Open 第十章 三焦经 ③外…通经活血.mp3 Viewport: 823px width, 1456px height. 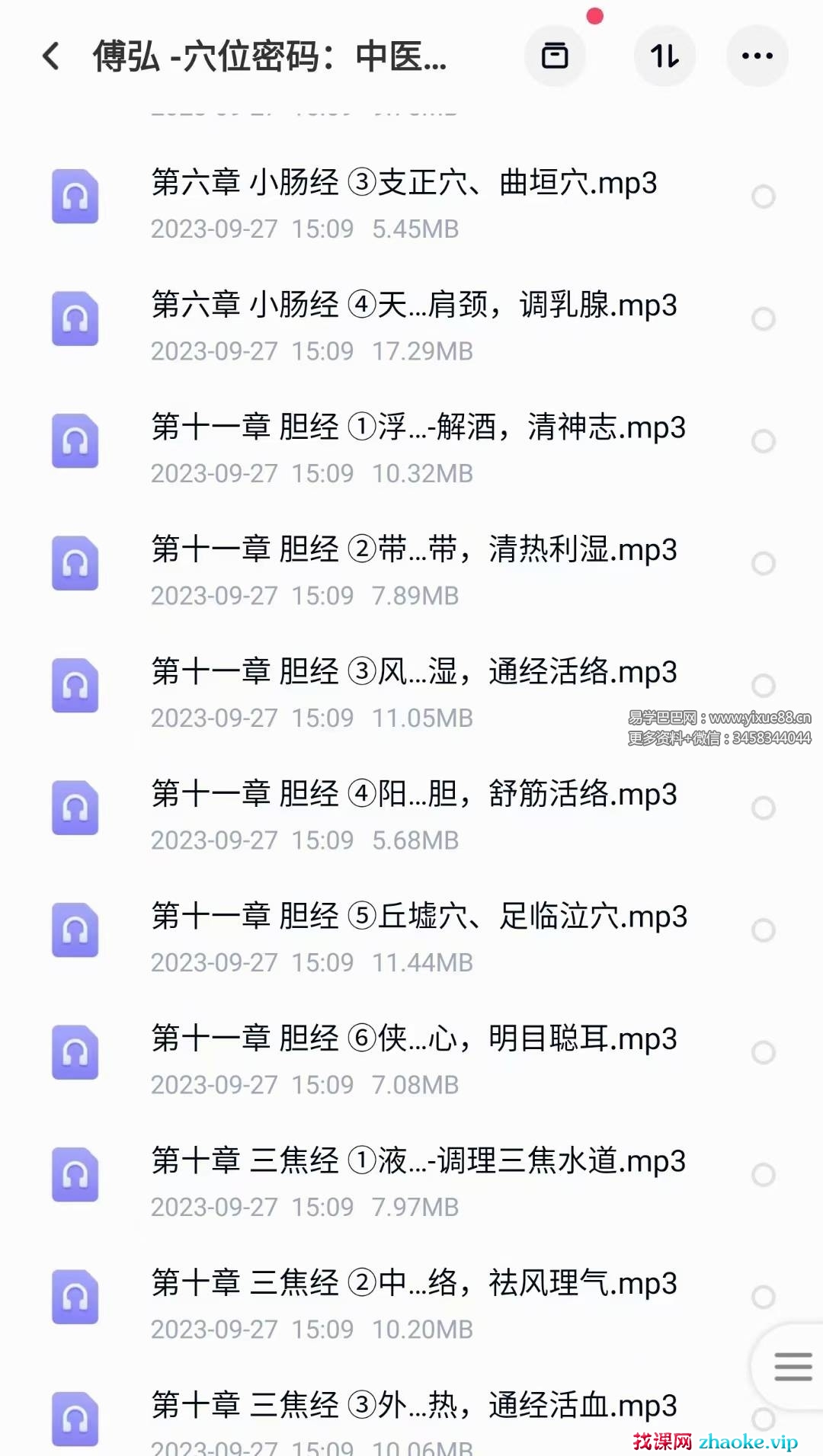pyautogui.click(x=414, y=1406)
